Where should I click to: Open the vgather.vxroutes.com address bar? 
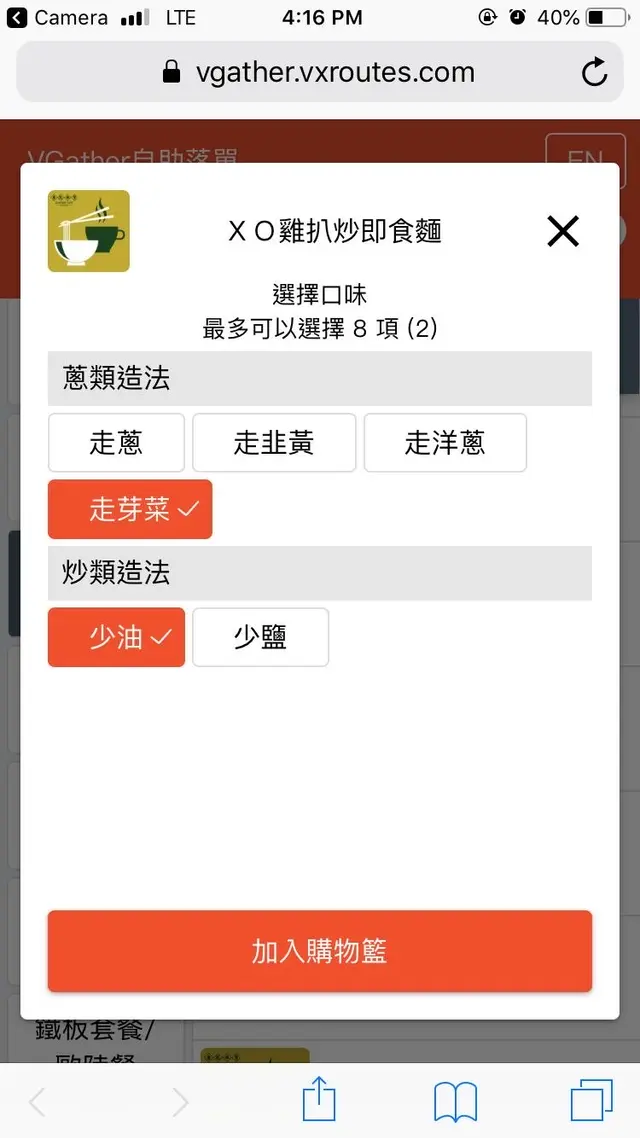coord(318,73)
